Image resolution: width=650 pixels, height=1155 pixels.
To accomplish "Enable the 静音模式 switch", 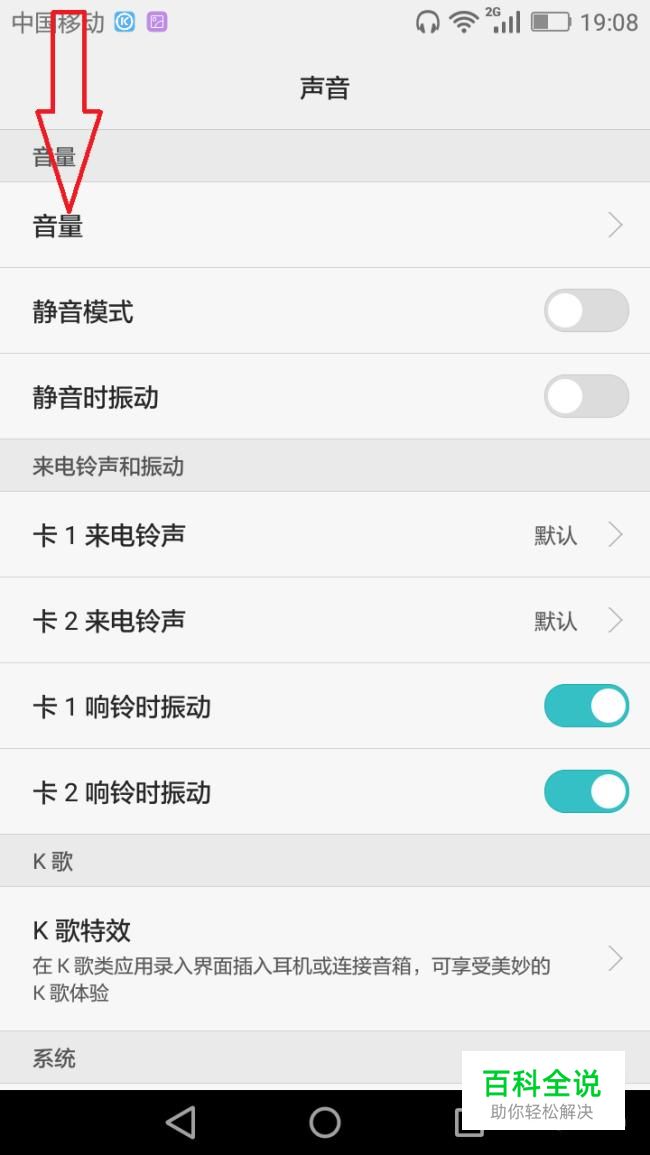I will coord(586,311).
